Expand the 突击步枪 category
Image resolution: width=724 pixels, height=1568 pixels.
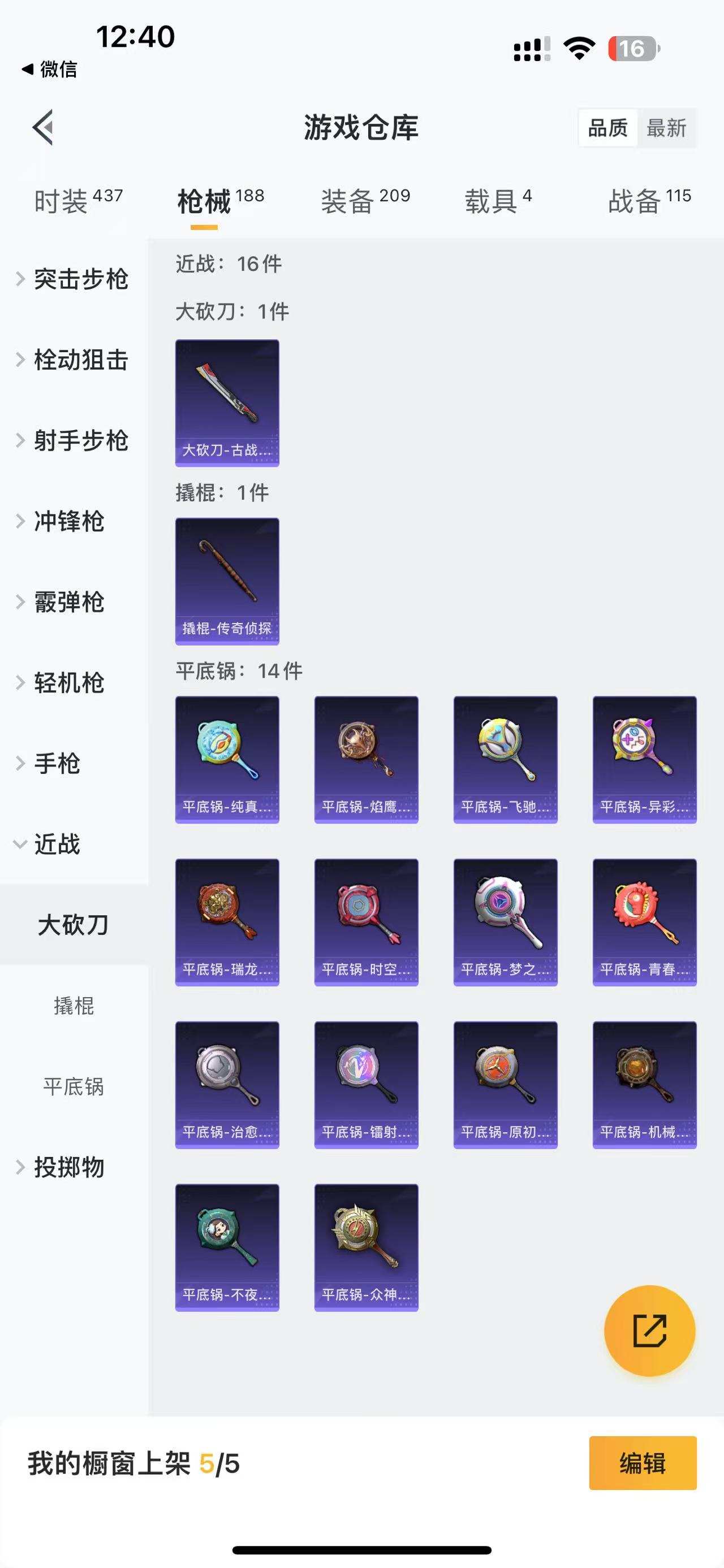tap(80, 280)
